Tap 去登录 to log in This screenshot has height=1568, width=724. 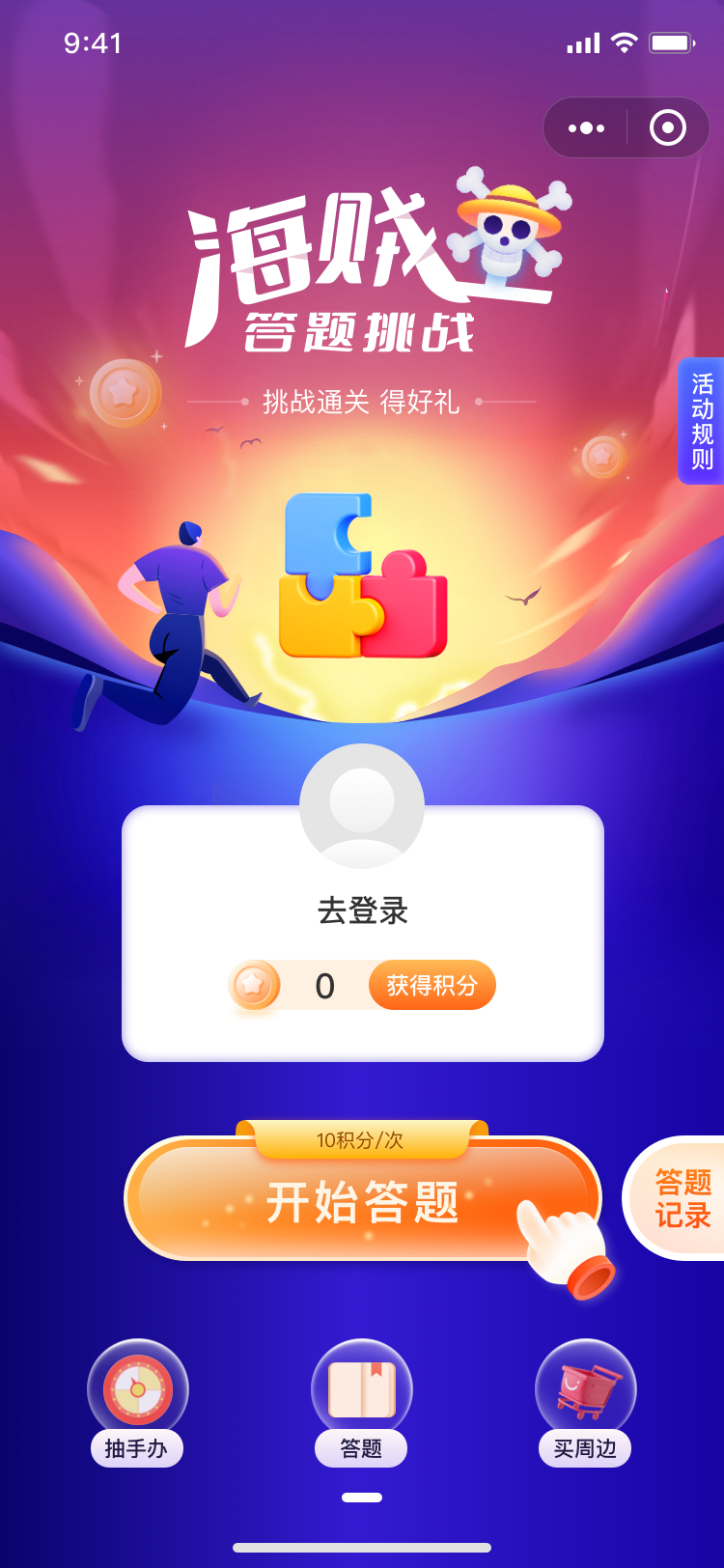tap(362, 910)
